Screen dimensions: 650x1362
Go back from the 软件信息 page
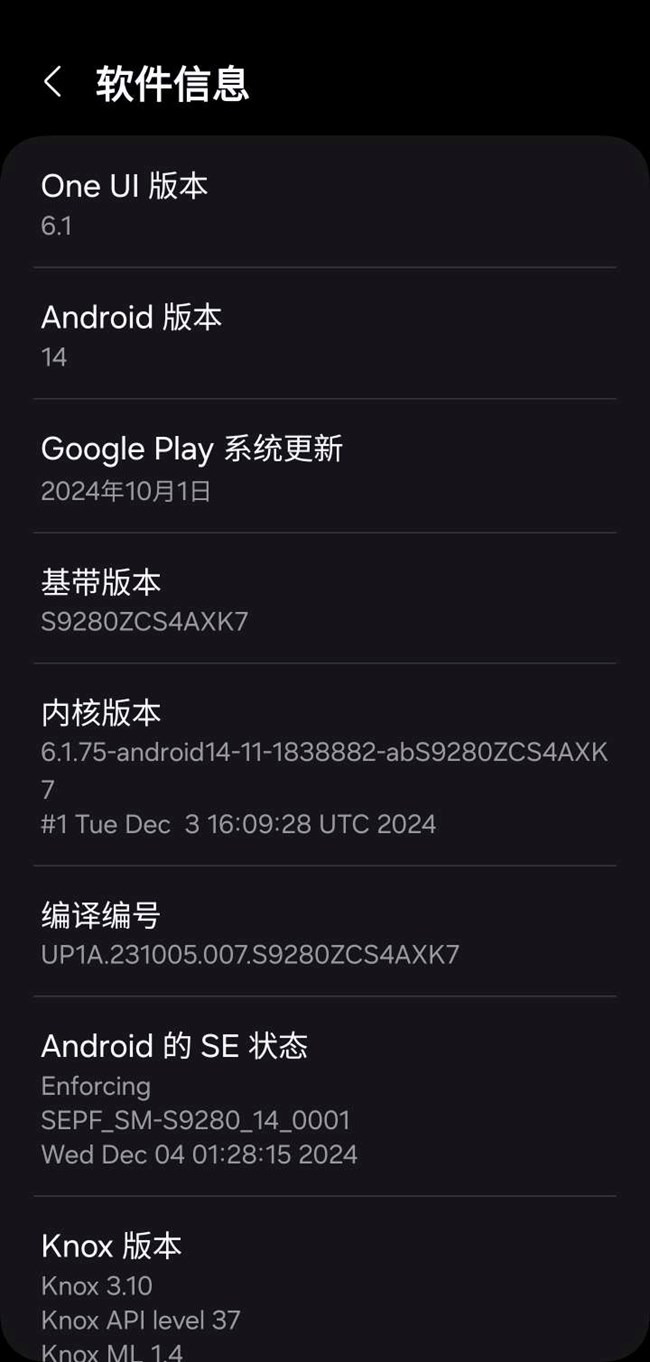[53, 83]
